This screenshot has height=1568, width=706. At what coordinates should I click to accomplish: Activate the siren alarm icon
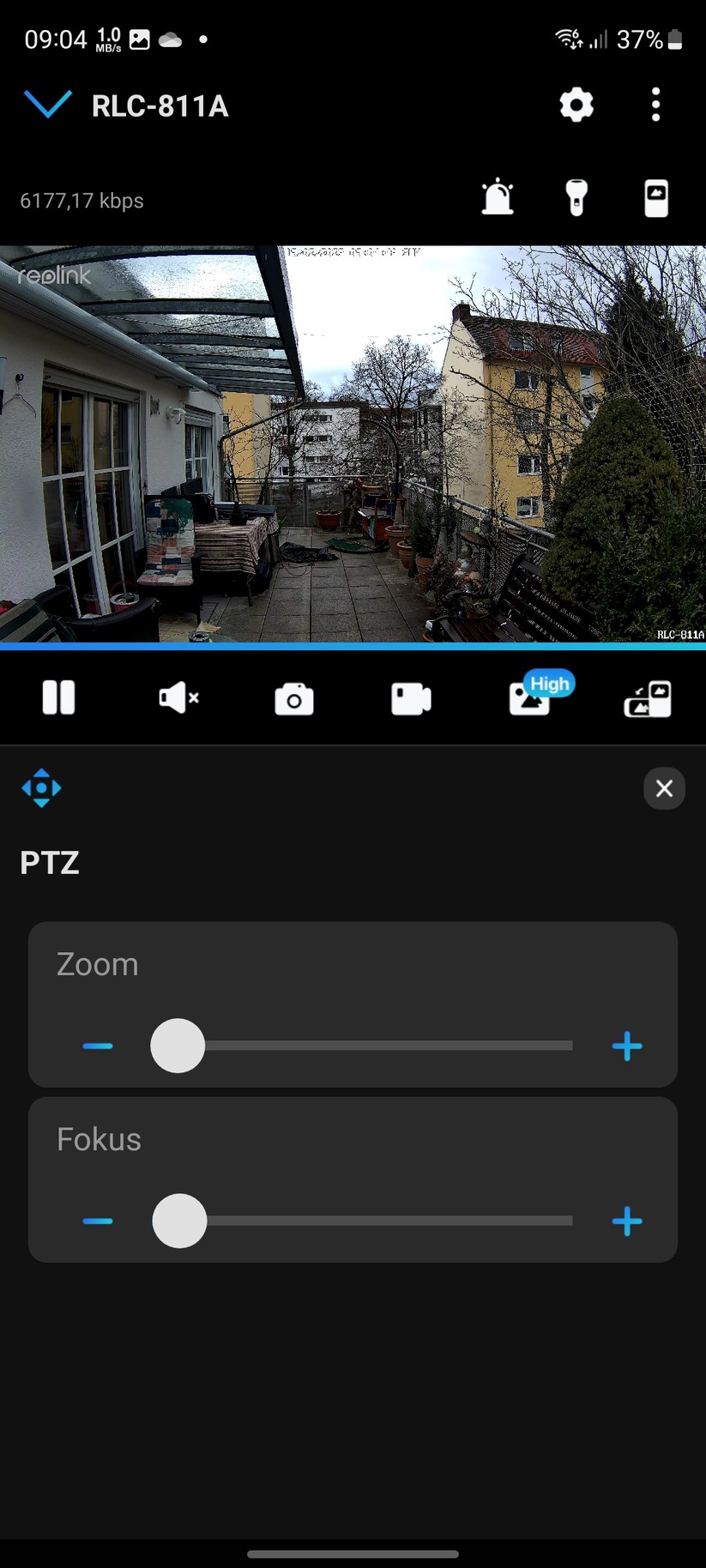[x=498, y=197]
